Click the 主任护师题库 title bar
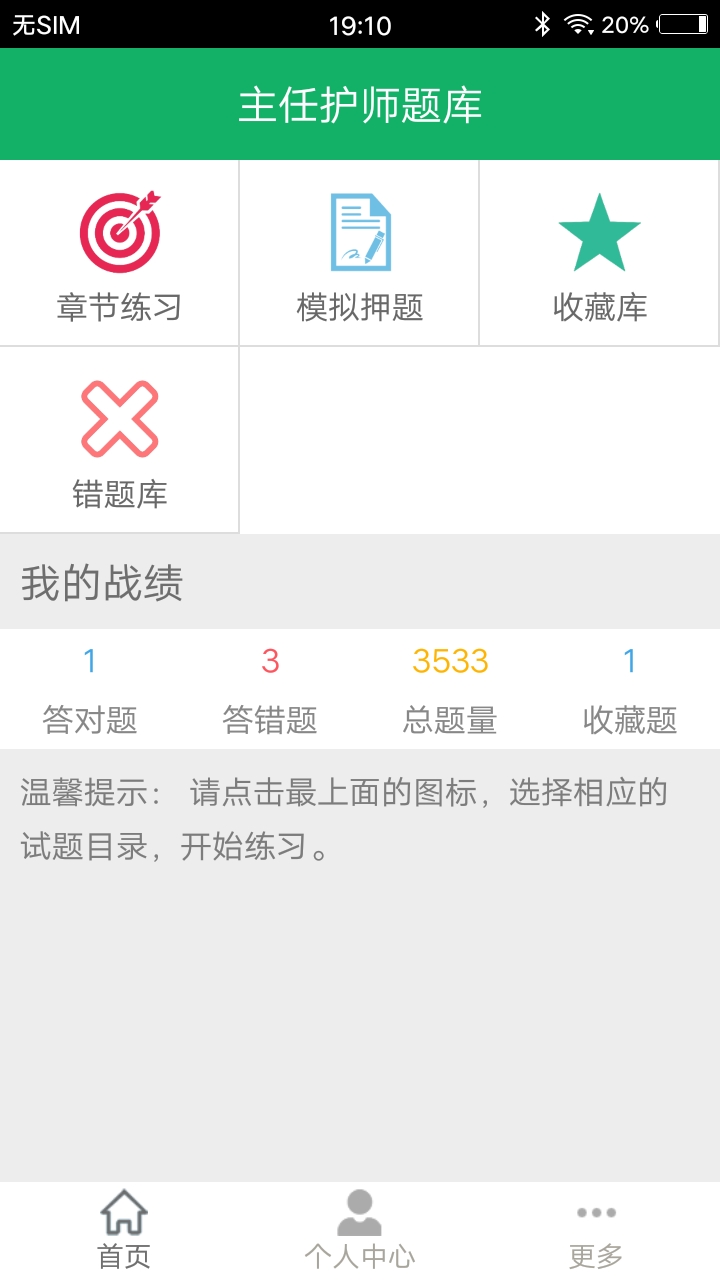Viewport: 720px width, 1280px height. (x=359, y=103)
